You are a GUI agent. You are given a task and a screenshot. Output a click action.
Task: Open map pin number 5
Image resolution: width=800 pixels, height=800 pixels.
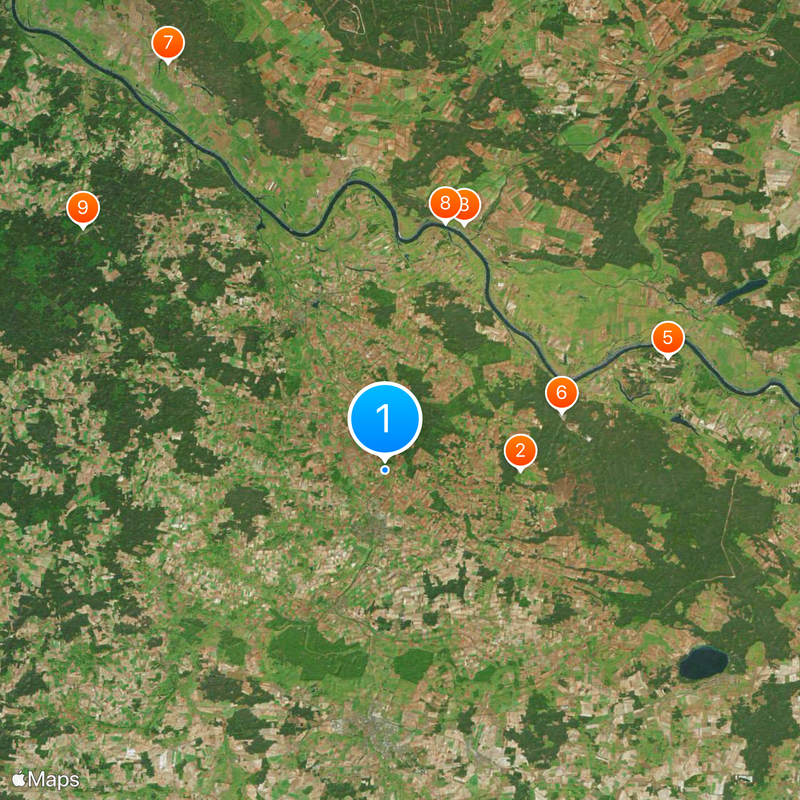(668, 338)
